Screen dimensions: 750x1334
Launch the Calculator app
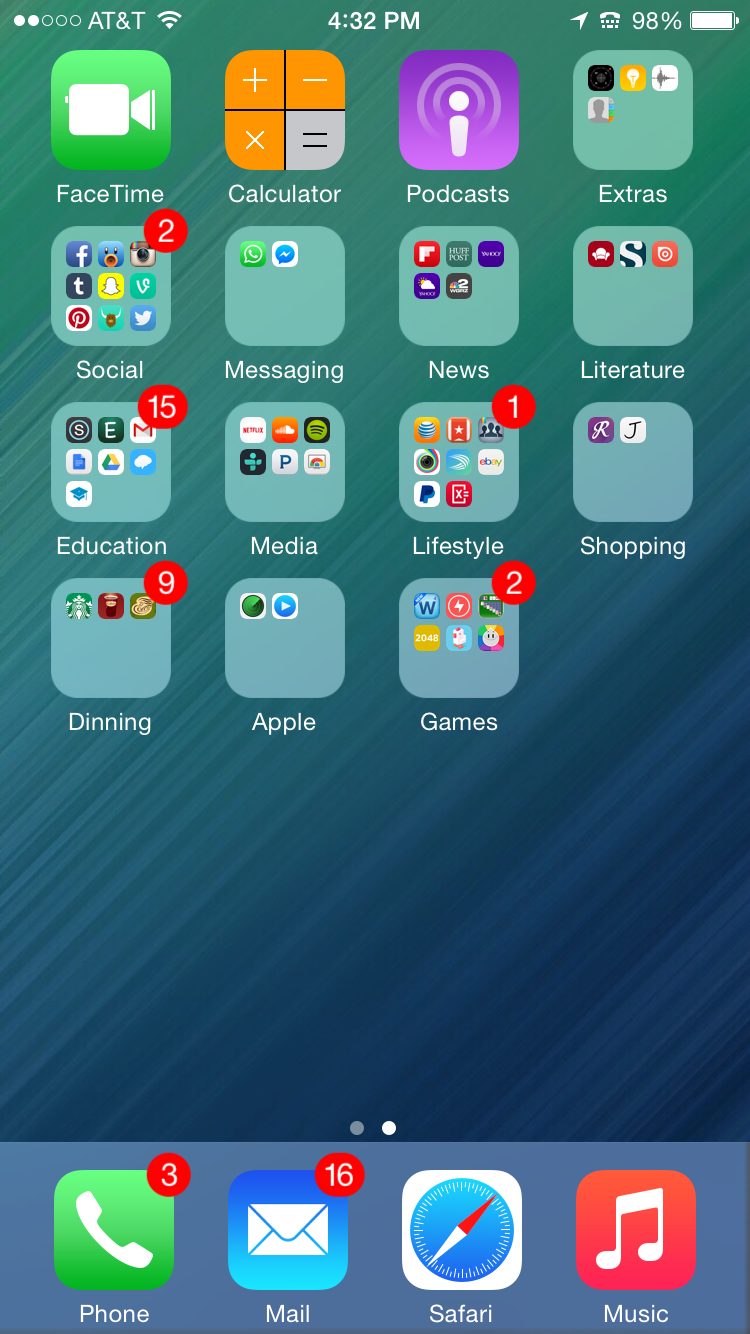[x=285, y=110]
